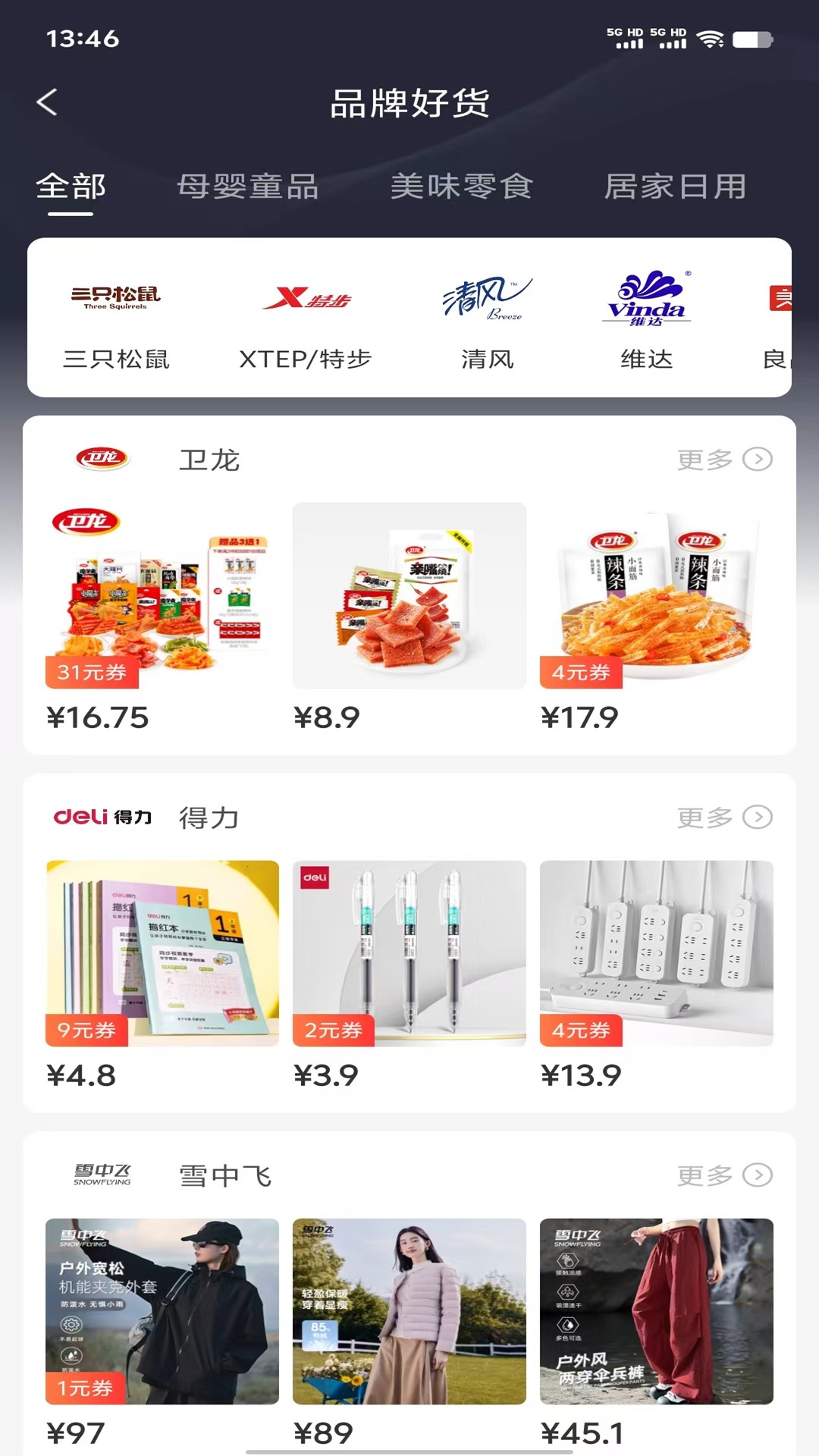Screen dimensions: 819x1456
Task: Tap the Three Squirrels brand logo
Action: pyautogui.click(x=115, y=296)
